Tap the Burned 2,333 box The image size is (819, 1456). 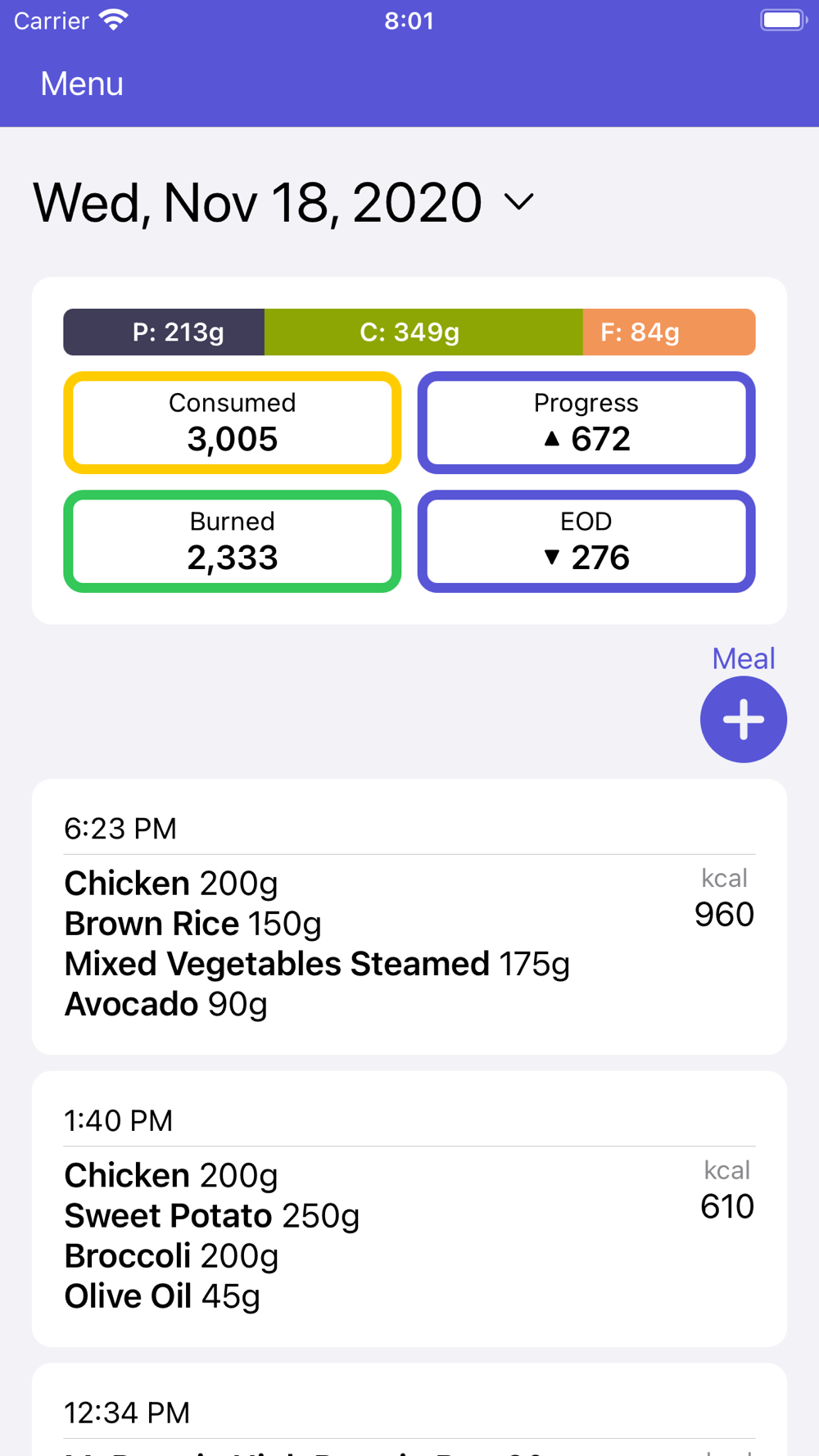[233, 541]
